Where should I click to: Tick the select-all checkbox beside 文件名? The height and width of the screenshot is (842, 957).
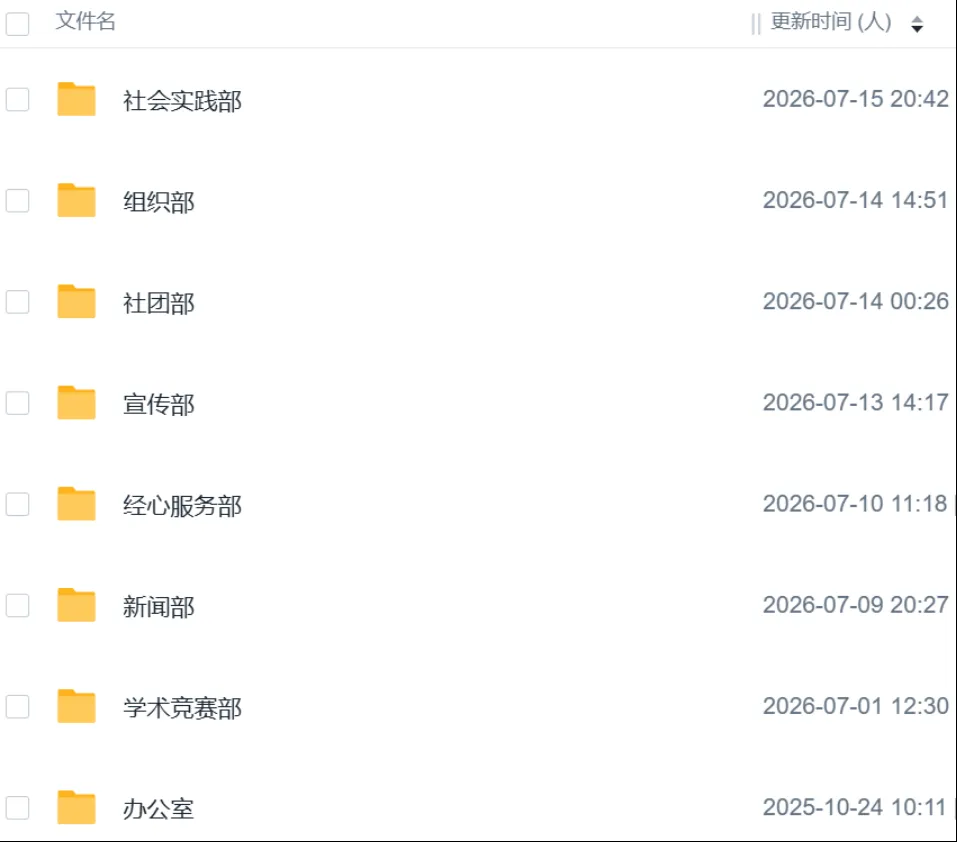[17, 23]
